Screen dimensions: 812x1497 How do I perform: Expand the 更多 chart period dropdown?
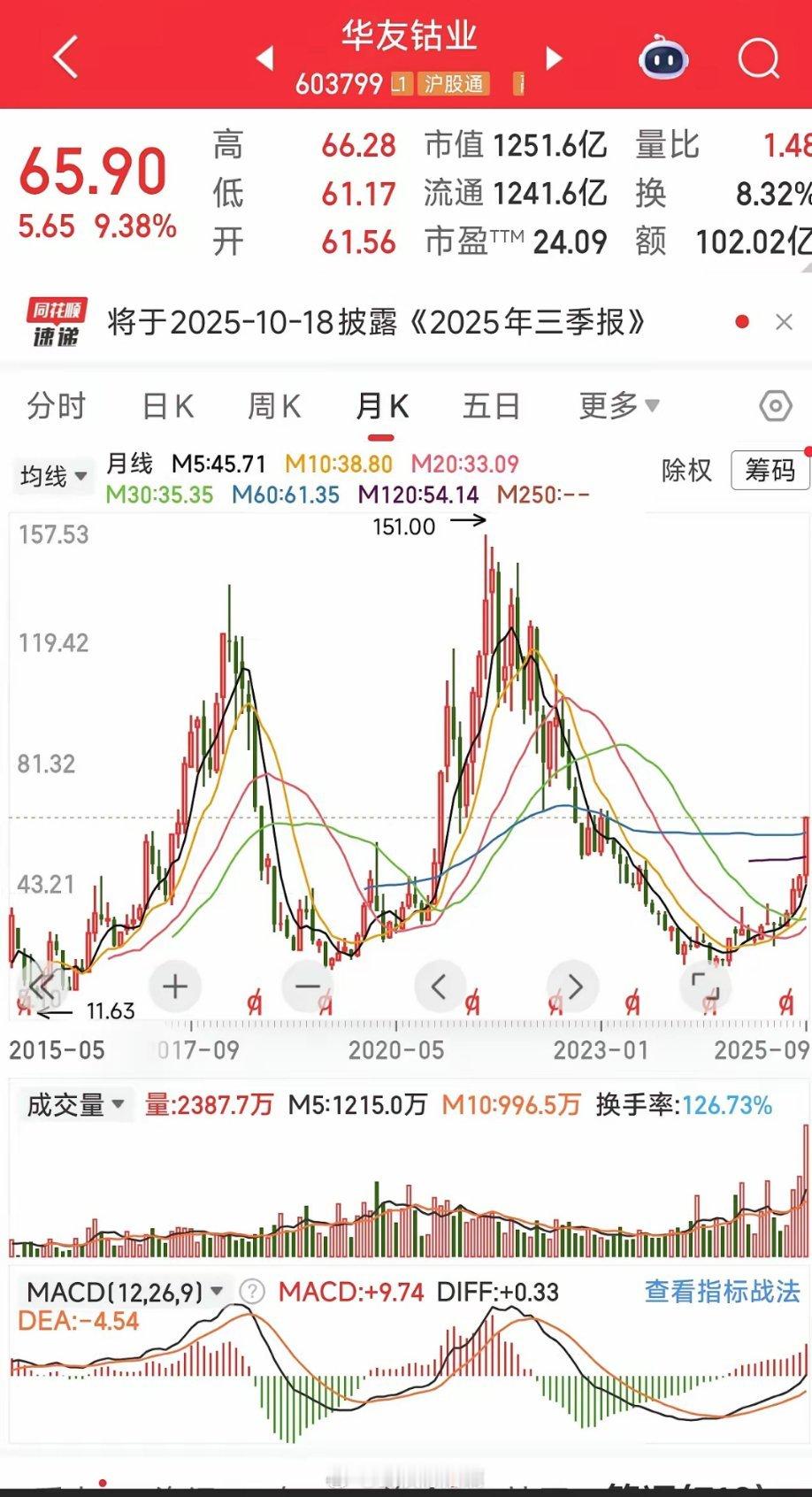coord(618,406)
